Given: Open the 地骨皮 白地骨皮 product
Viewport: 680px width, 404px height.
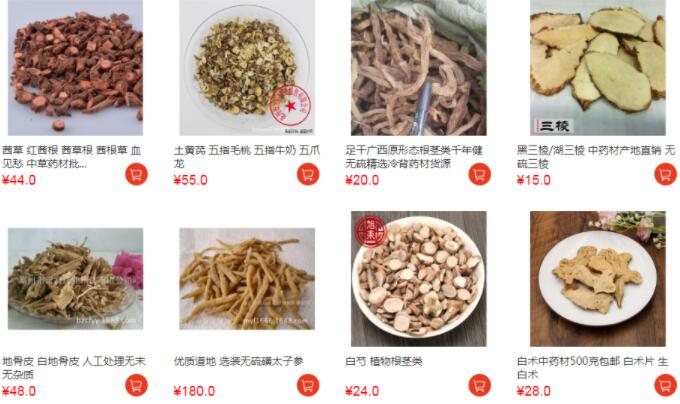Looking at the screenshot, I should coord(75,277).
